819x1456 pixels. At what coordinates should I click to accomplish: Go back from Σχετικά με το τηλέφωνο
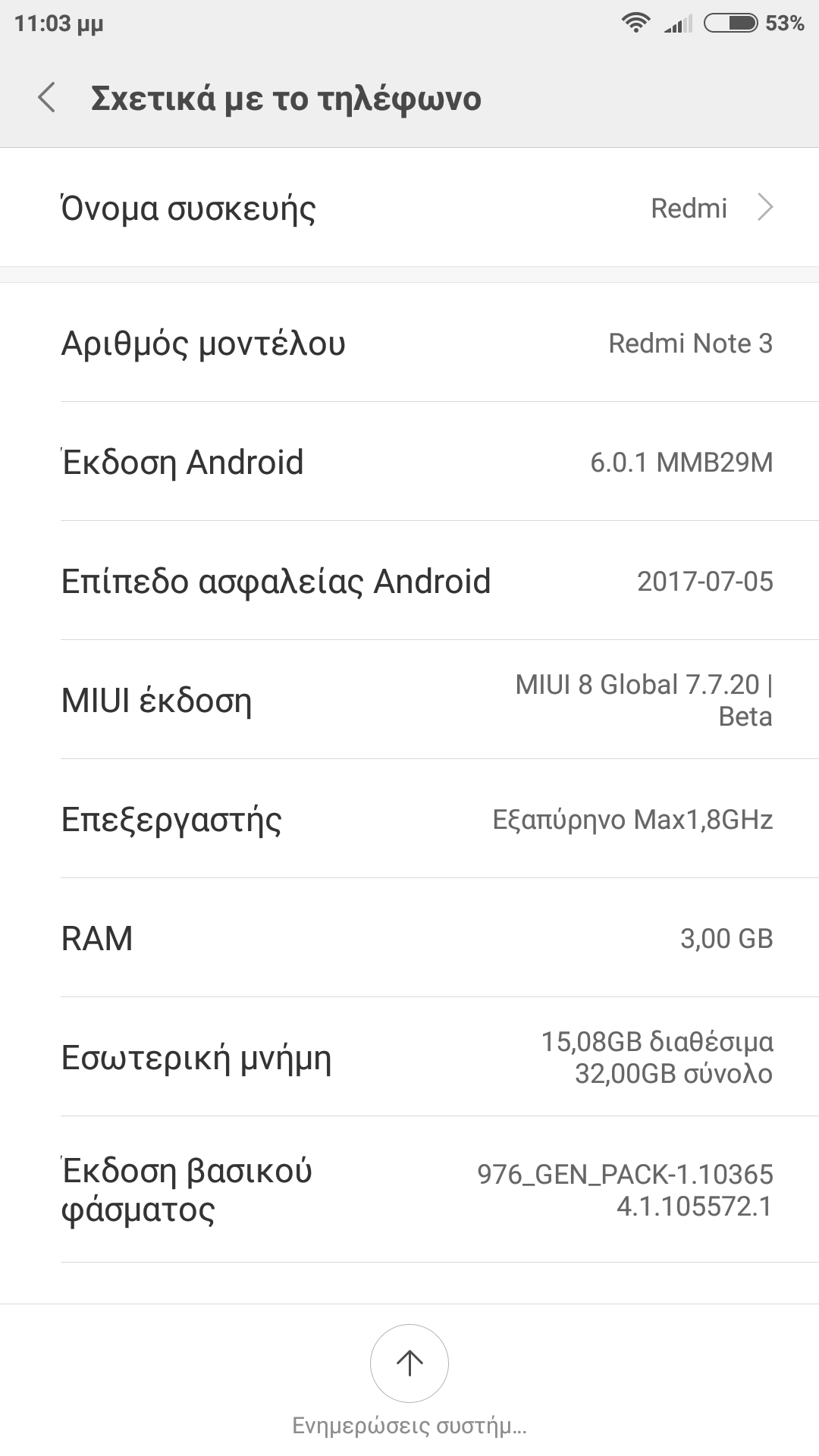tap(47, 99)
